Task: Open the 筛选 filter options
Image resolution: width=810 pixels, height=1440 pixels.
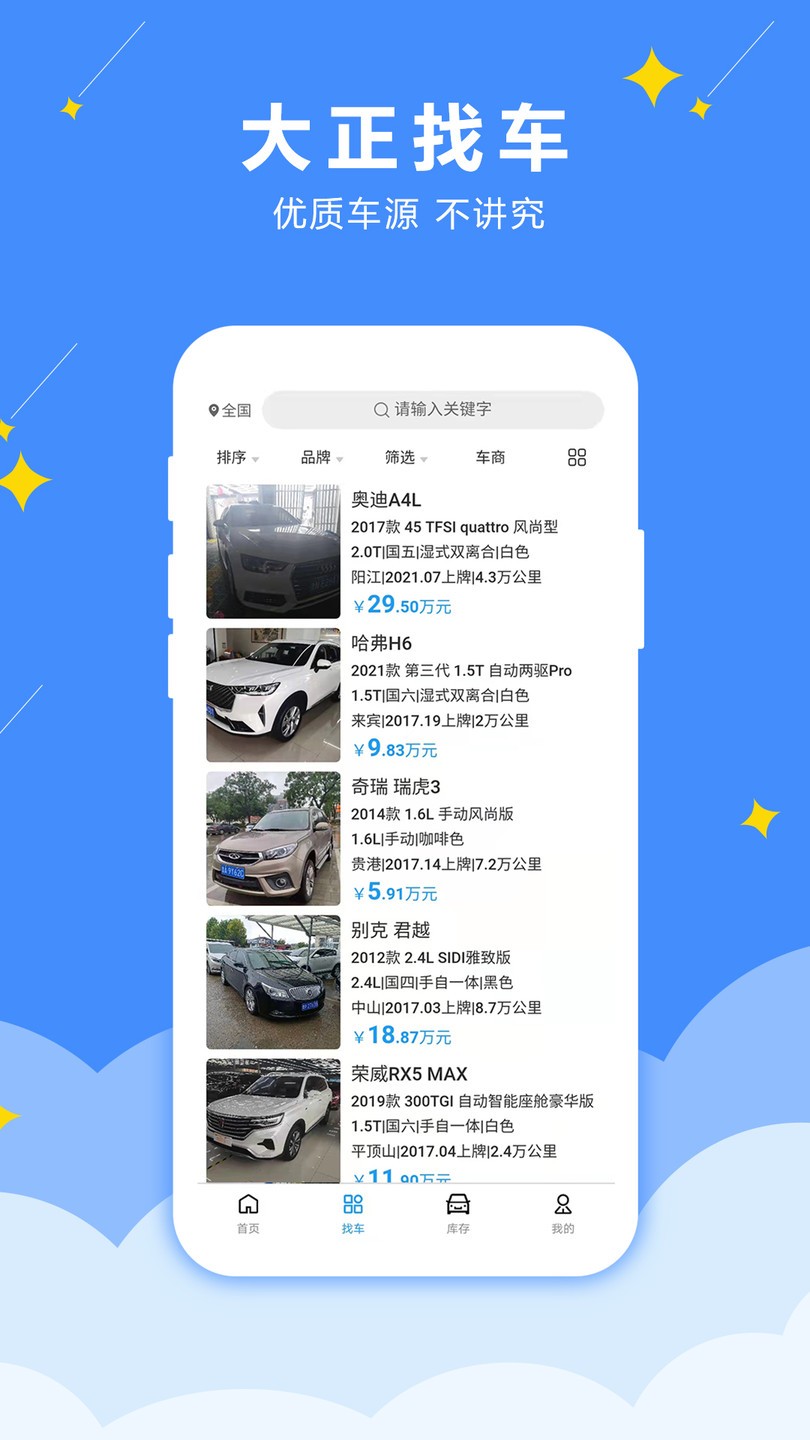Action: 402,458
